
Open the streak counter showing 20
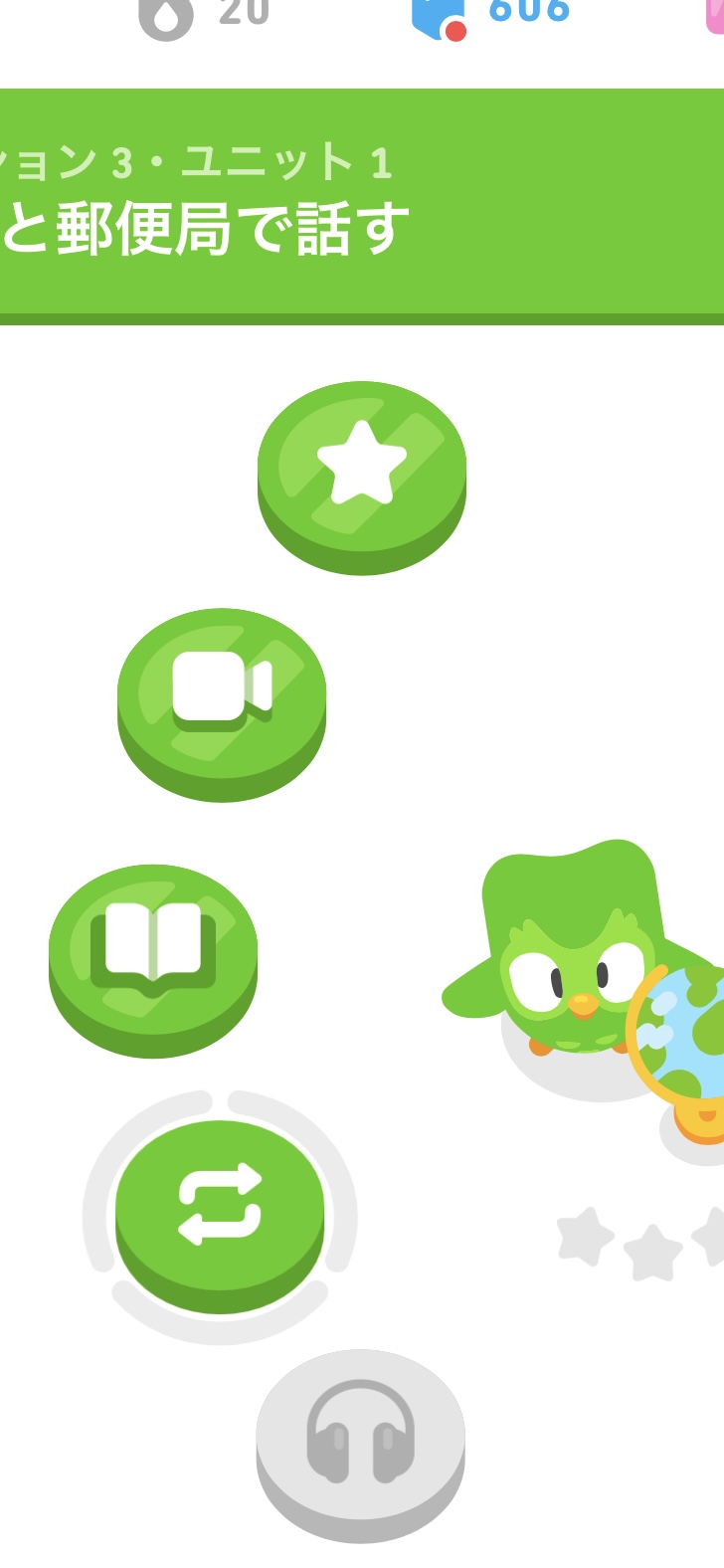click(x=204, y=14)
